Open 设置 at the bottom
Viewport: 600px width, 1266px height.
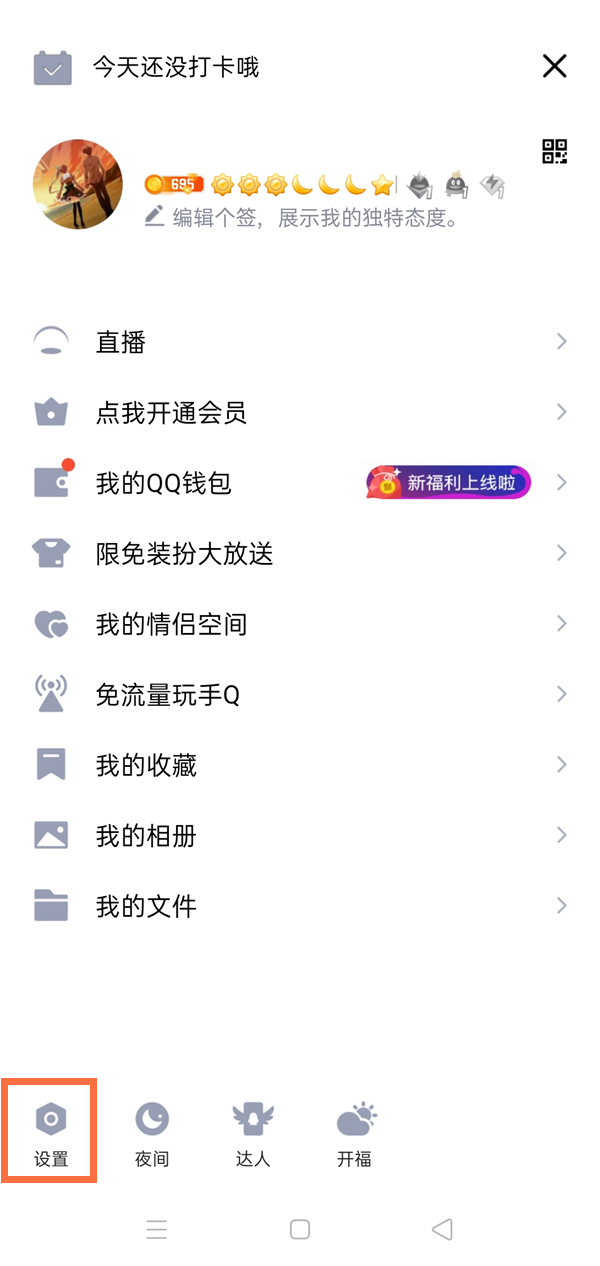point(51,1134)
